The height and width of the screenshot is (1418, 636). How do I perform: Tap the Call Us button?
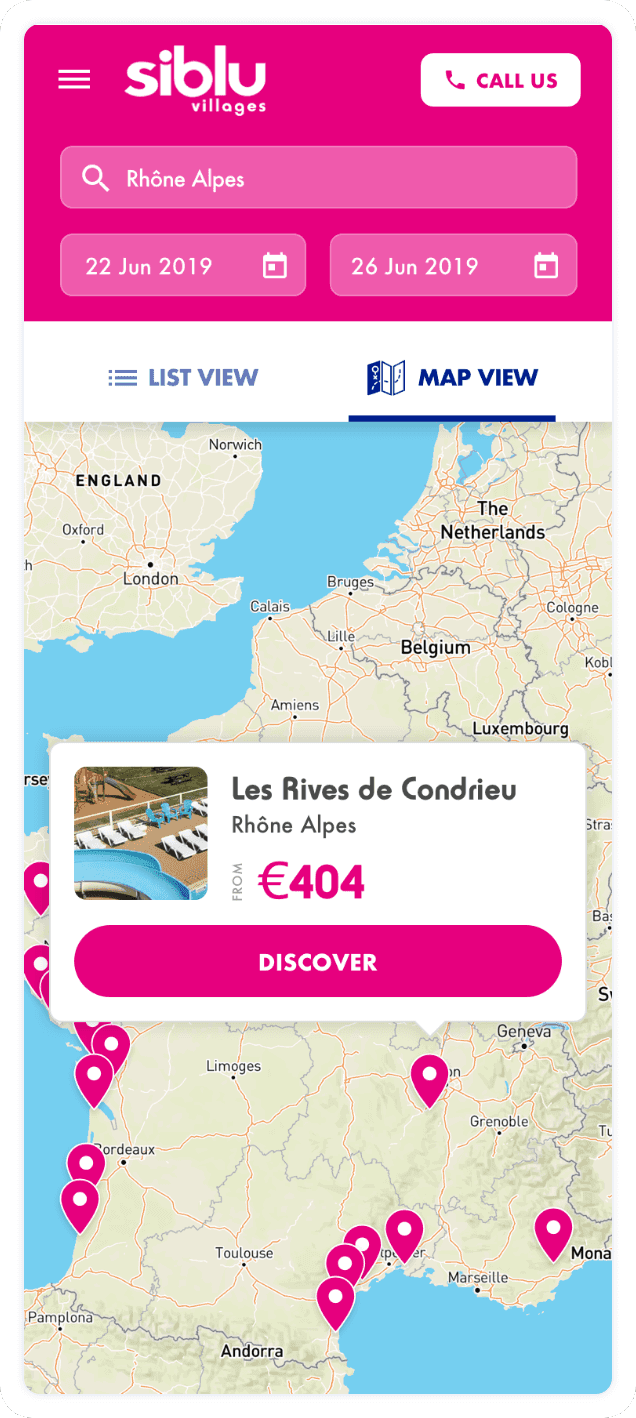[500, 80]
